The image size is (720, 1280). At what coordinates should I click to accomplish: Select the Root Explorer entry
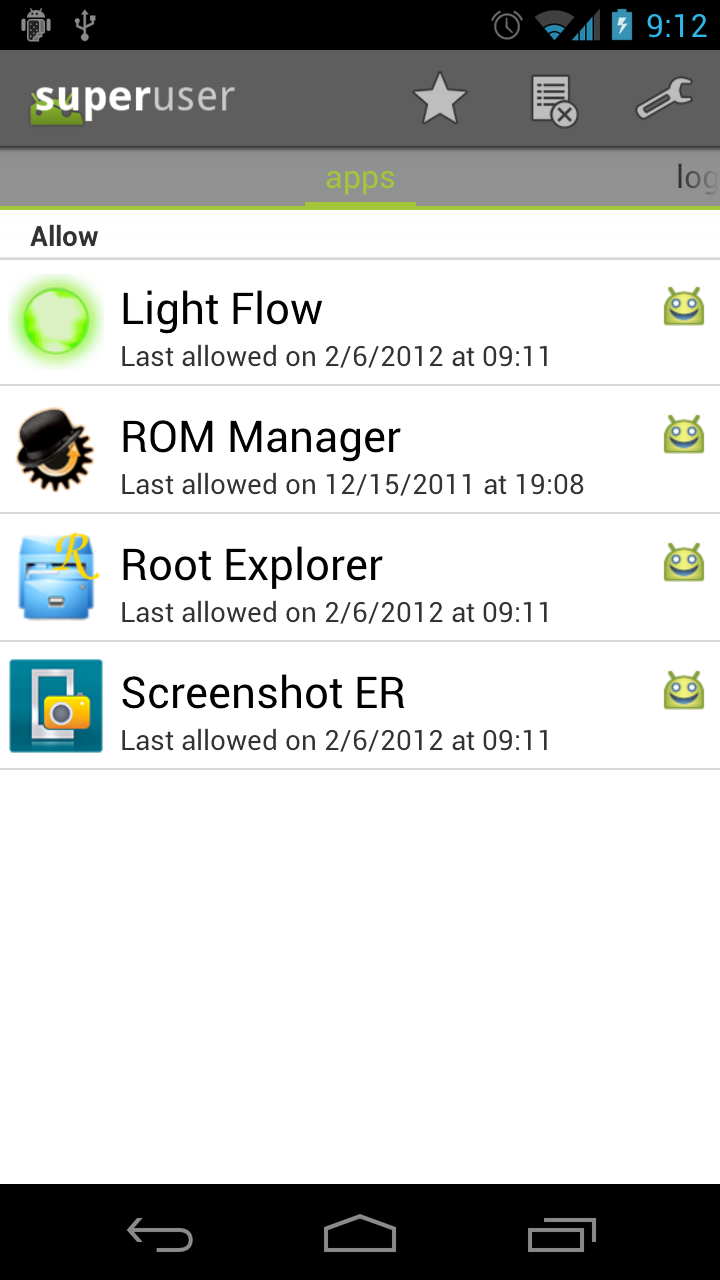point(360,579)
